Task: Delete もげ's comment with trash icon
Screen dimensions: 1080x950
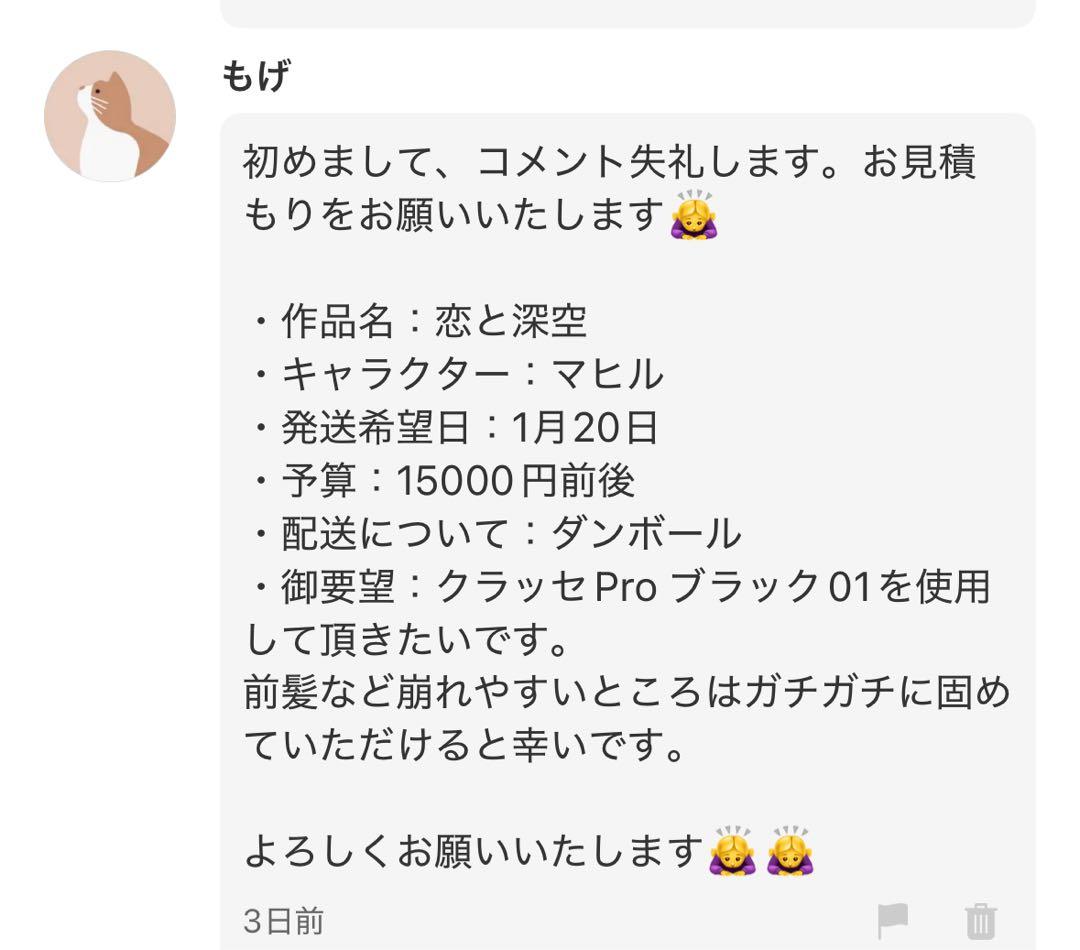Action: click(981, 920)
